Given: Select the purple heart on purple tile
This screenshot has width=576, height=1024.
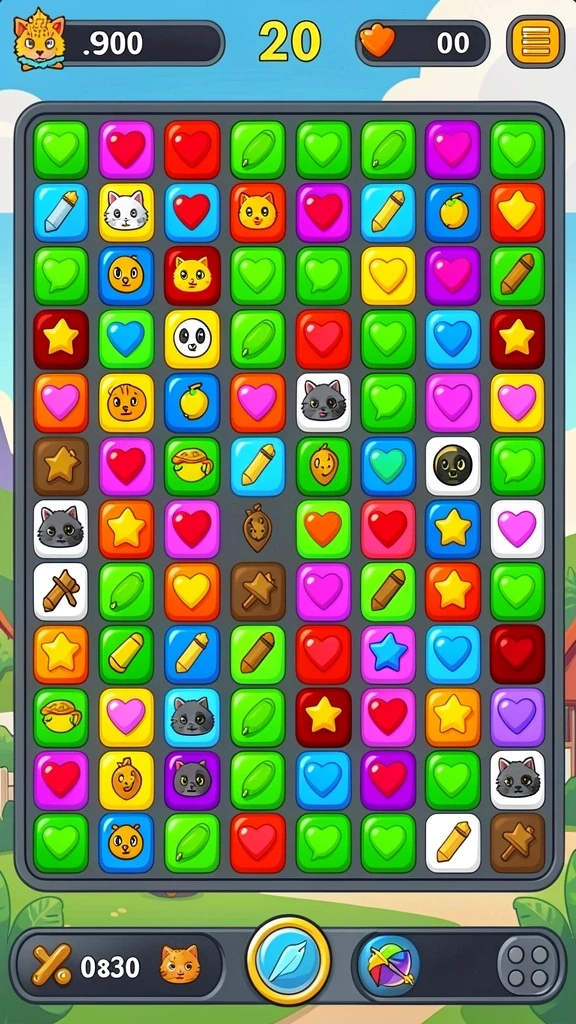Looking at the screenshot, I should pos(517,716).
